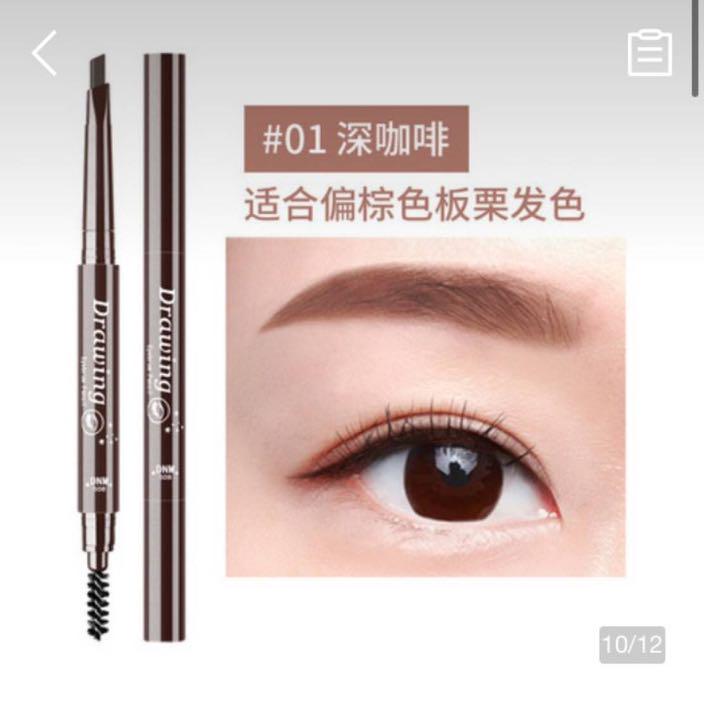This screenshot has width=704, height=720.
Task: Go back using the top-left arrow
Action: [x=45, y=53]
